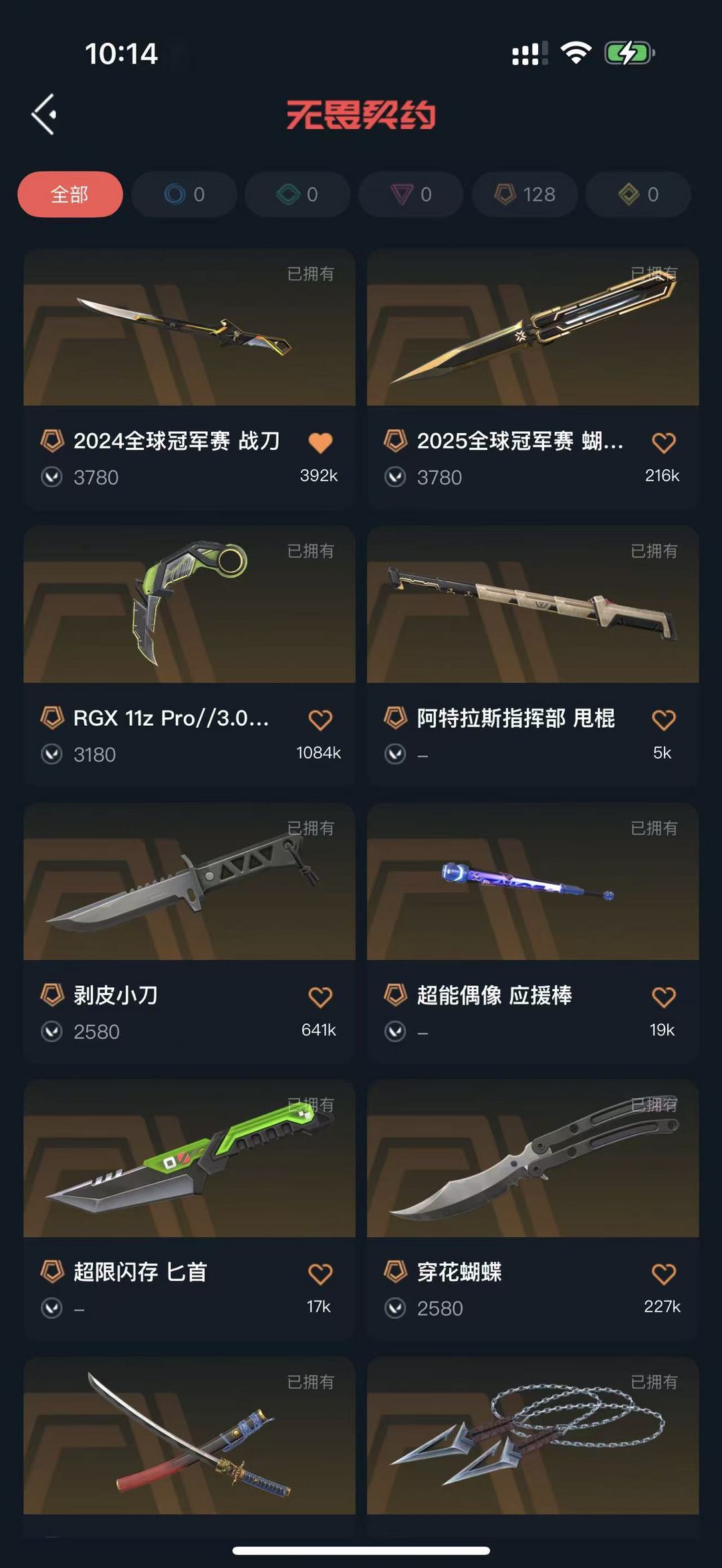
Task: Like the 阿特拉斯指挥部 甩棍 skin
Action: tap(664, 720)
